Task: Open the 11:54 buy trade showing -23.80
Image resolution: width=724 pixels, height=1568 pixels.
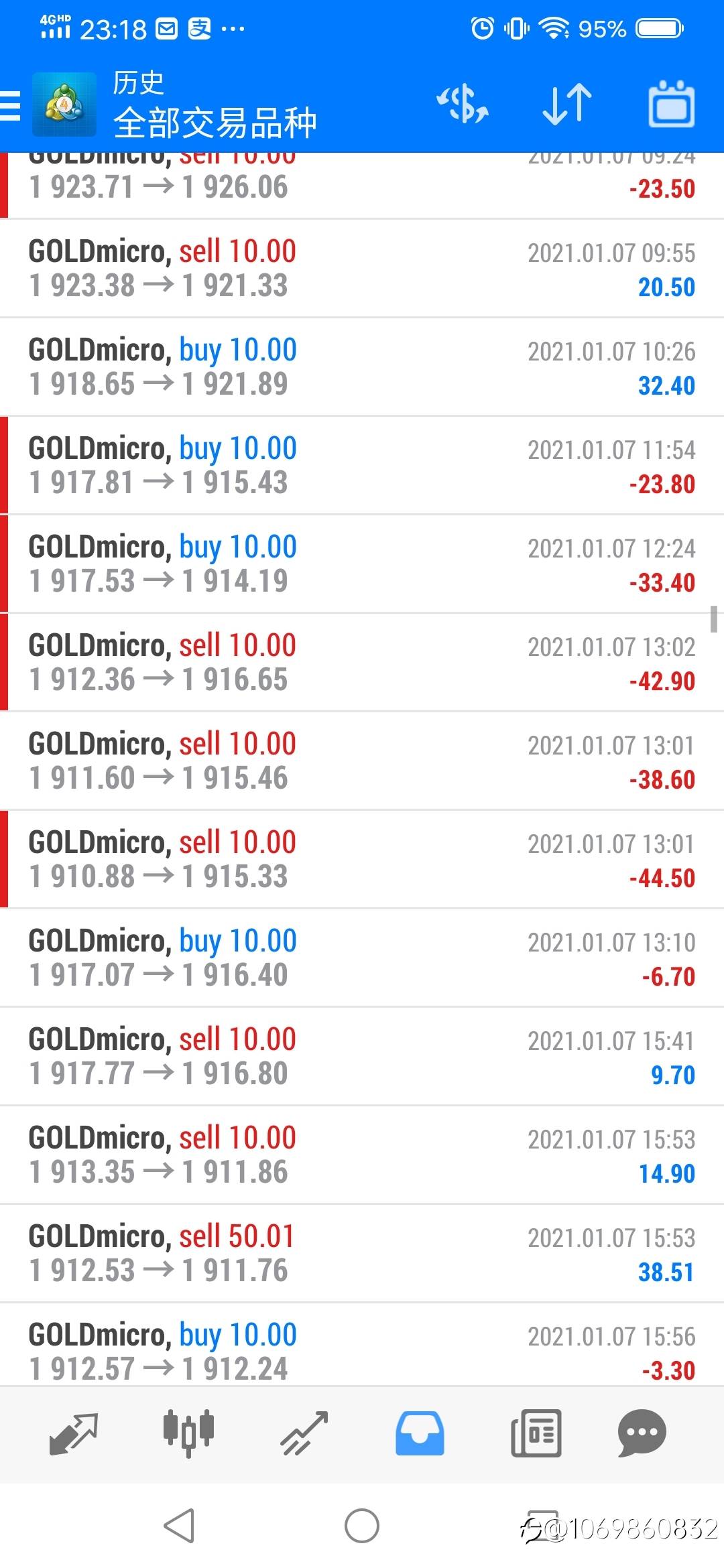Action: [x=362, y=466]
